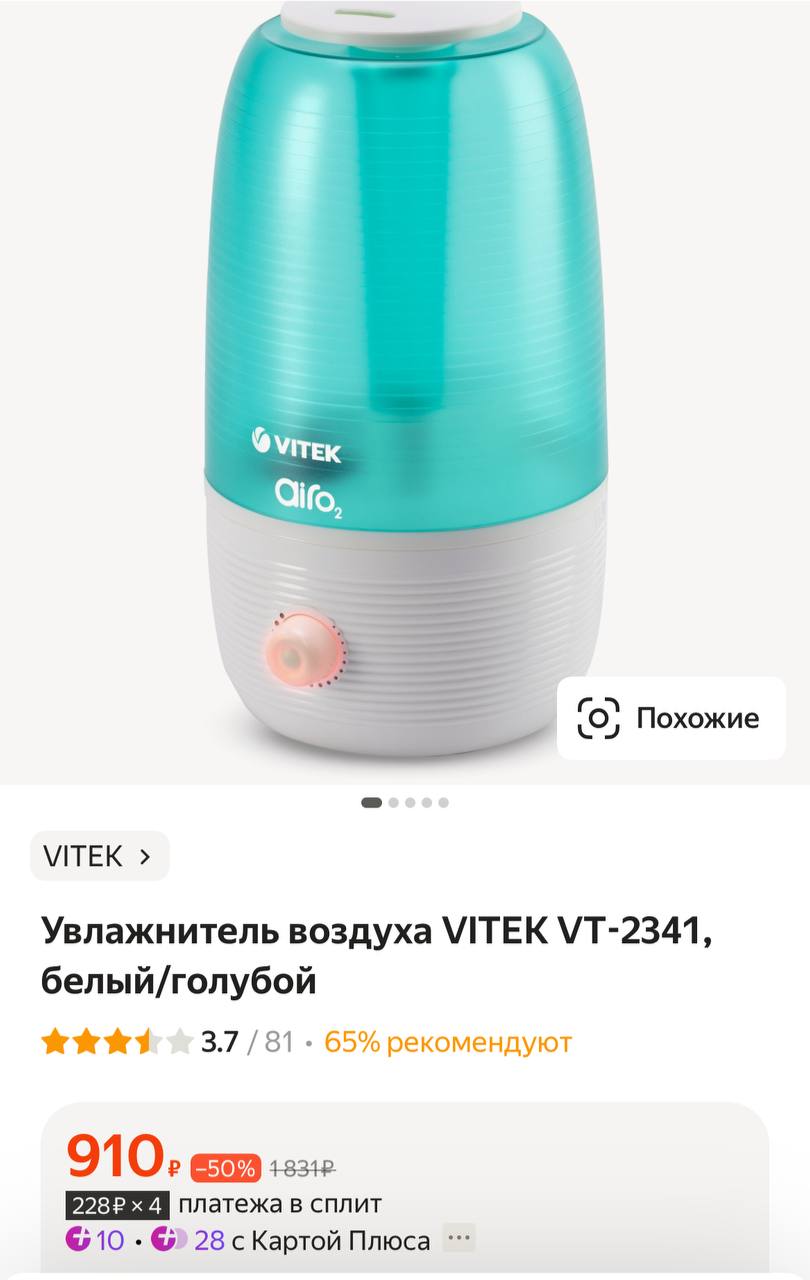Open the three-dots icon beside Картой Плюса

pyautogui.click(x=459, y=1238)
